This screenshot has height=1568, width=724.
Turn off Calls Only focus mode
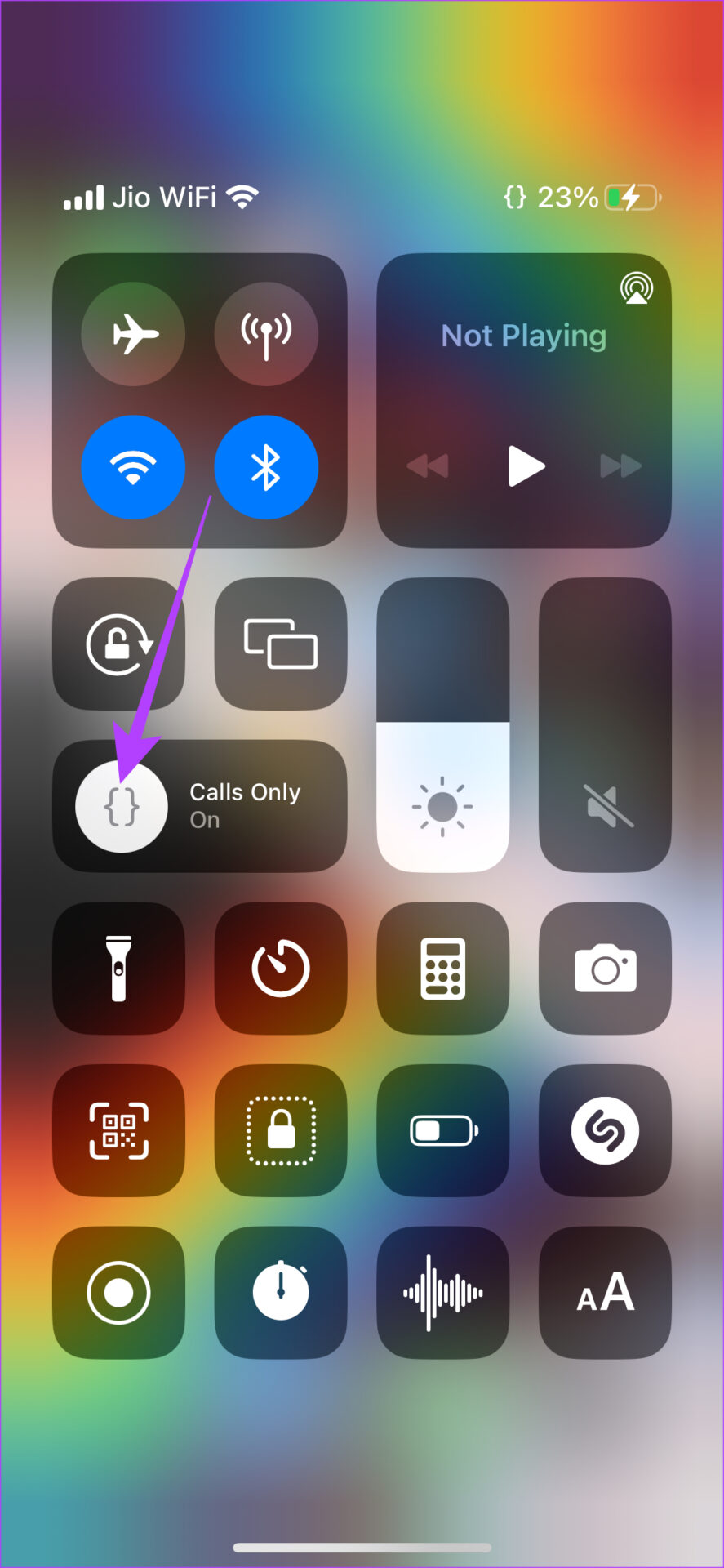click(122, 806)
